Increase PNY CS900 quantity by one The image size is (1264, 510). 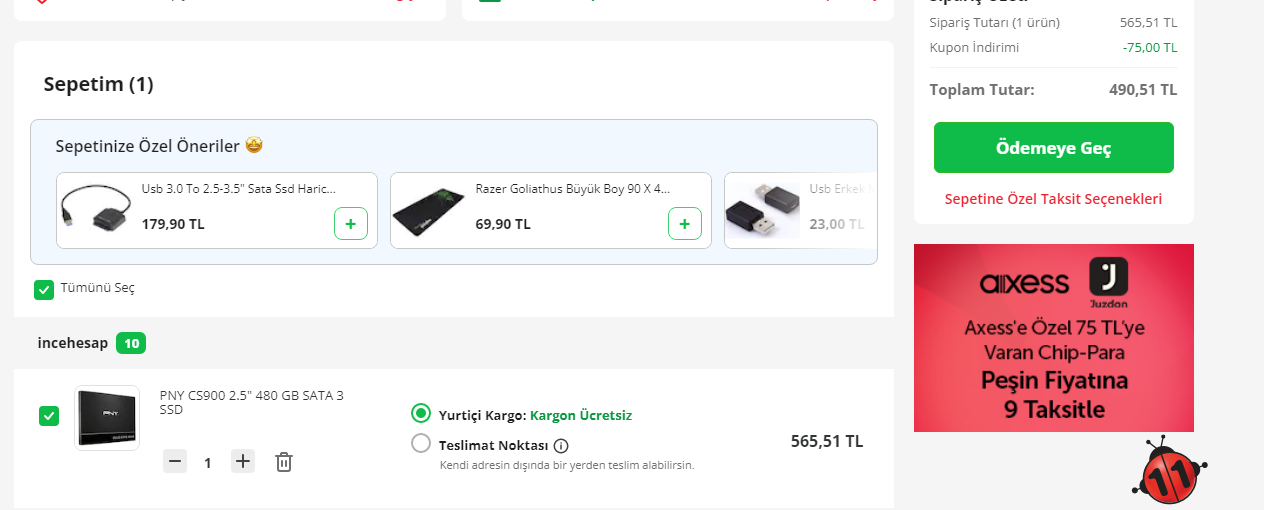pyautogui.click(x=243, y=461)
